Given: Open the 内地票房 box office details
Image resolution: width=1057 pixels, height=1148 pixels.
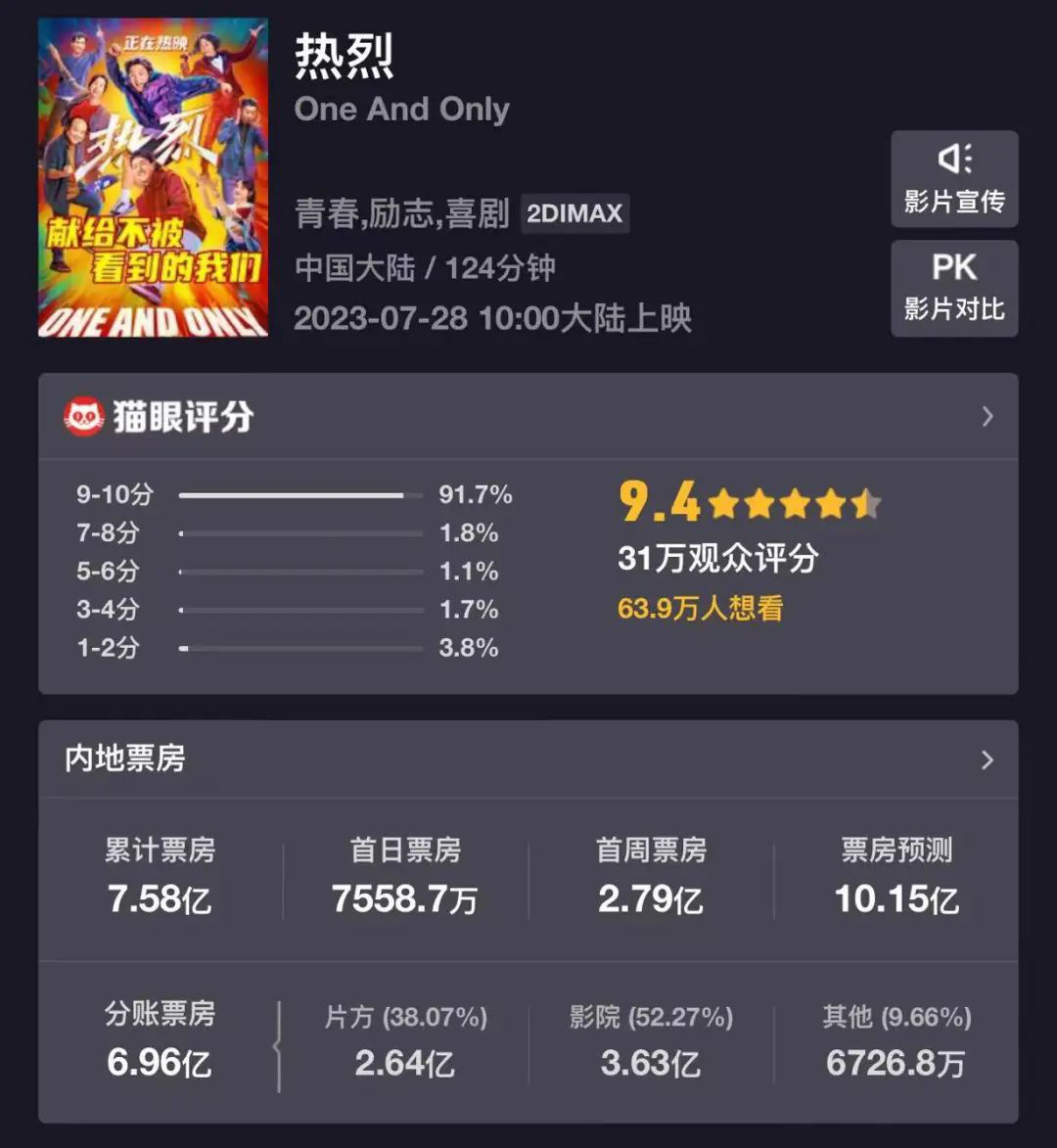Looking at the screenshot, I should coord(987,759).
